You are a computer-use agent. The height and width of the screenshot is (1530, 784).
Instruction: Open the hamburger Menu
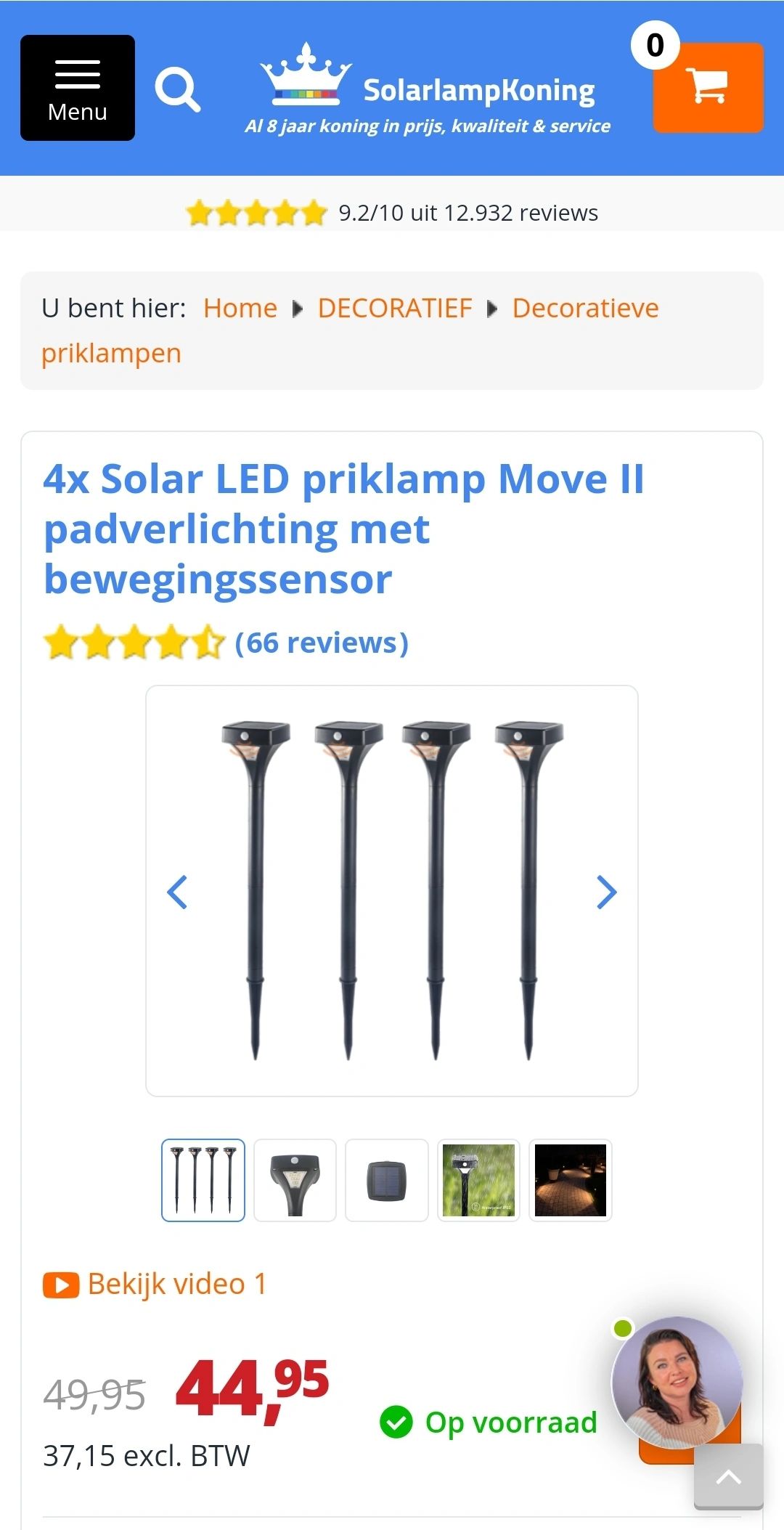77,87
